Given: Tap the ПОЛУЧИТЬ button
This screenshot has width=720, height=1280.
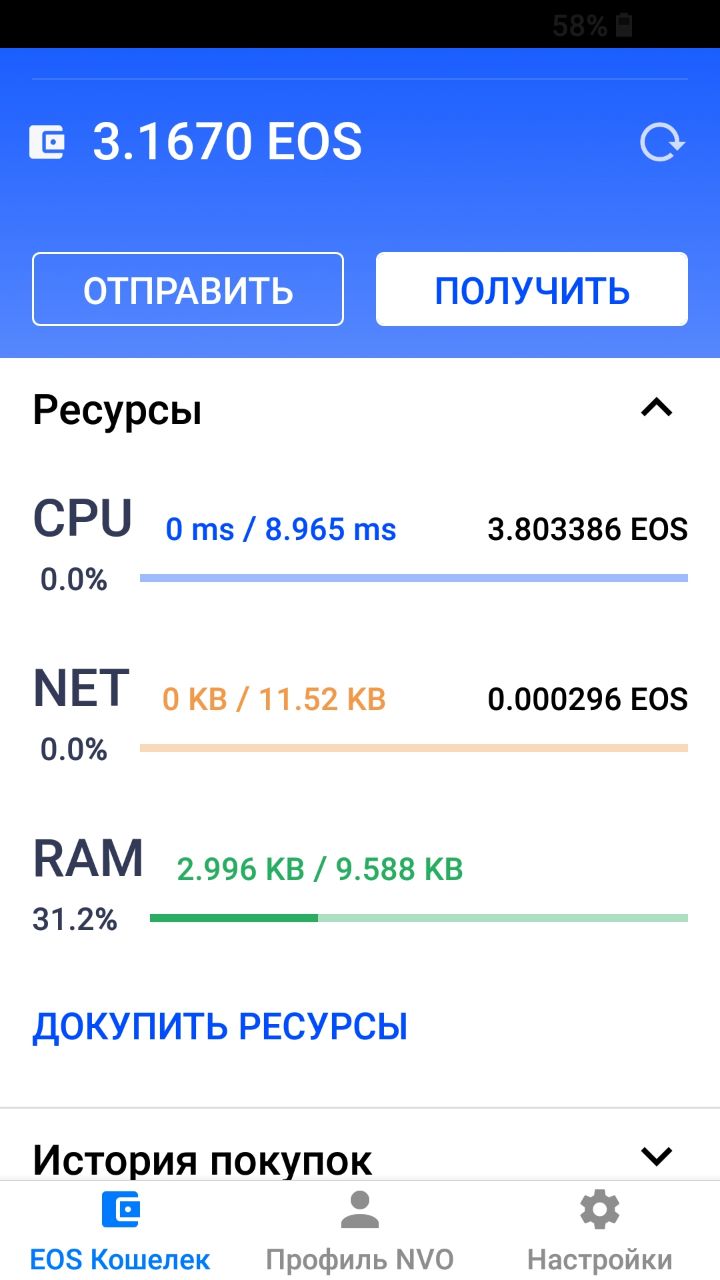Looking at the screenshot, I should (x=532, y=289).
